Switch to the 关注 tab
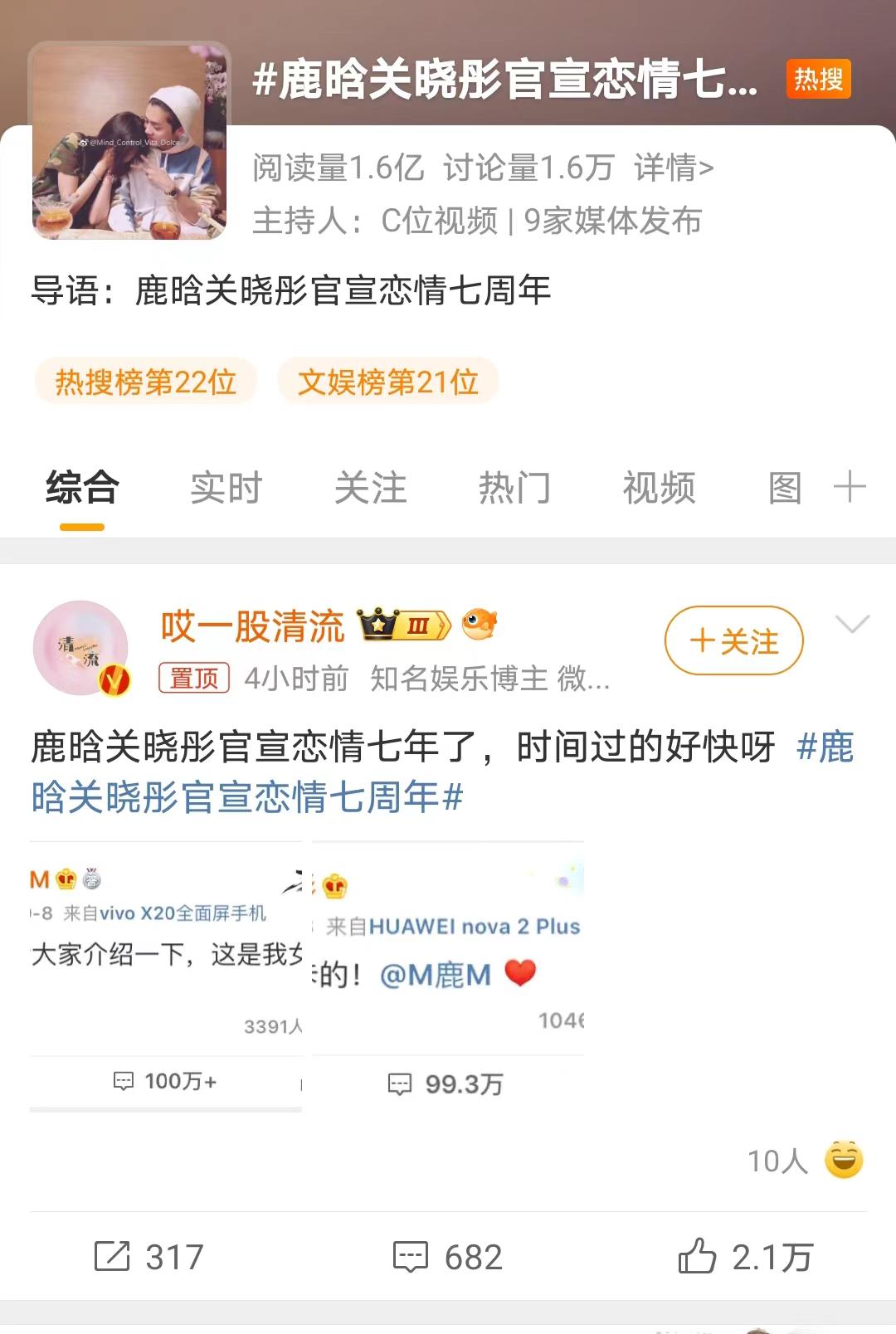Screen dimensions: 896x1334 pyautogui.click(x=370, y=488)
